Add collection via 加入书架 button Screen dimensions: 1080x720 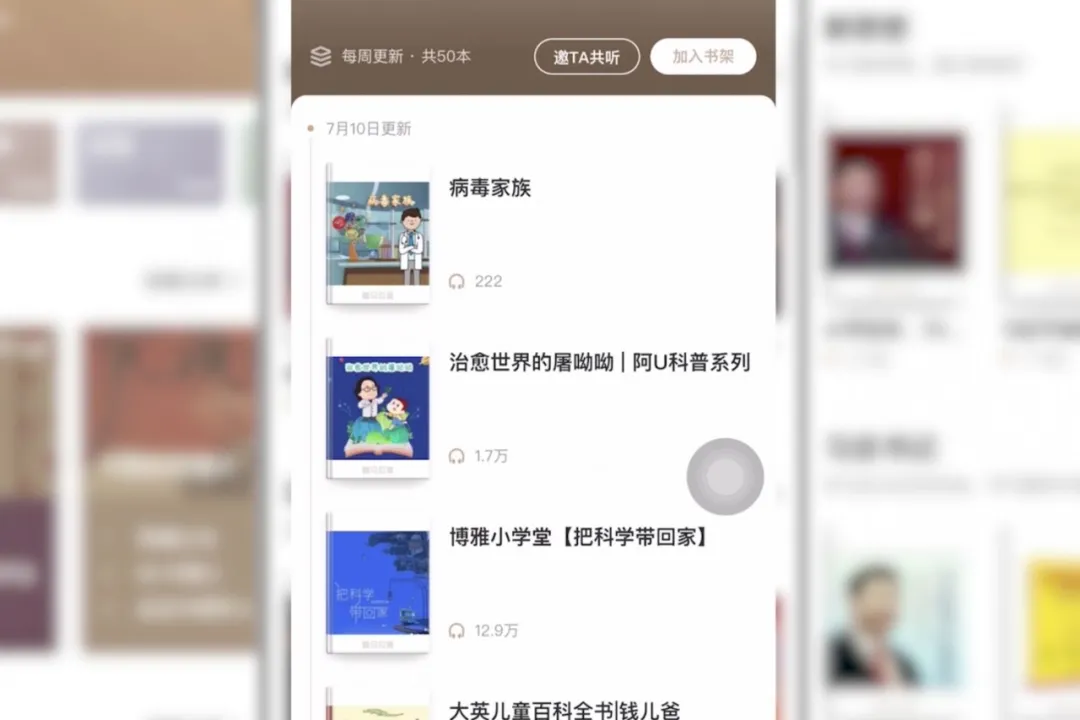point(702,57)
